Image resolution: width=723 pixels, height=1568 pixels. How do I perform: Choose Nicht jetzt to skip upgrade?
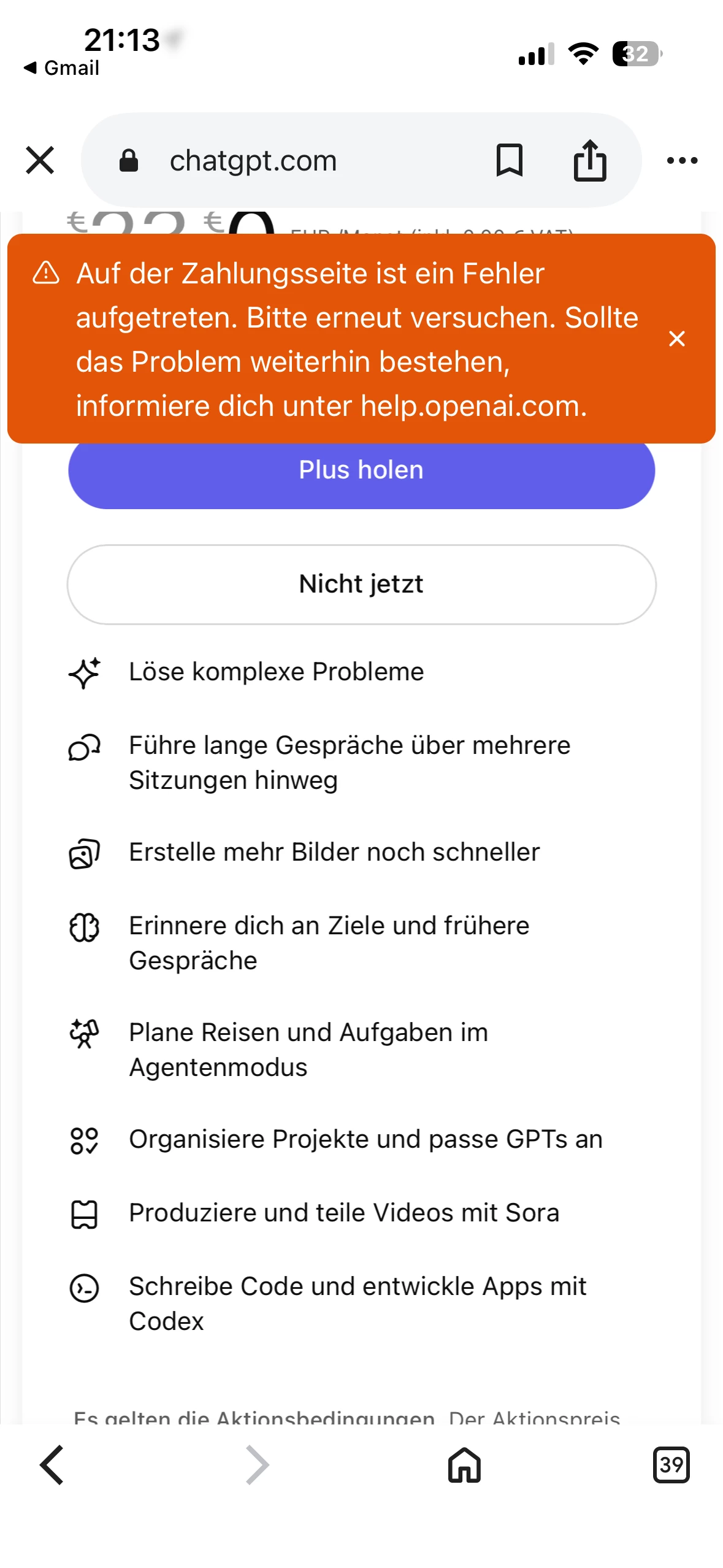coord(361,584)
